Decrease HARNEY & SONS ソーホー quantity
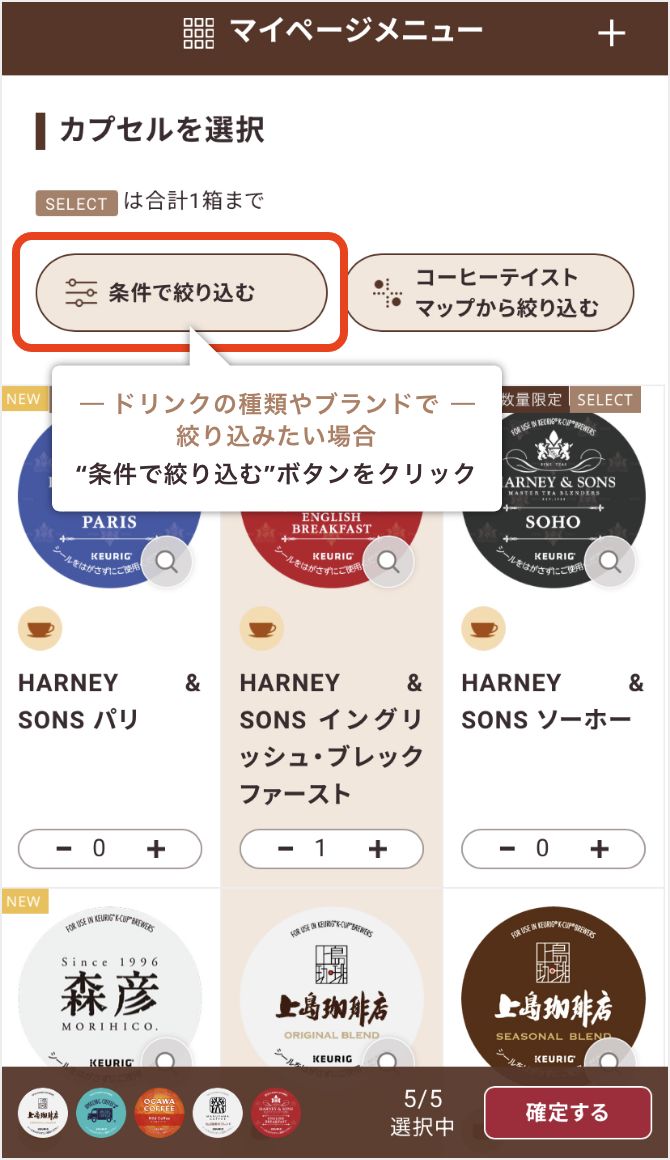This screenshot has width=670, height=1160. coord(507,849)
